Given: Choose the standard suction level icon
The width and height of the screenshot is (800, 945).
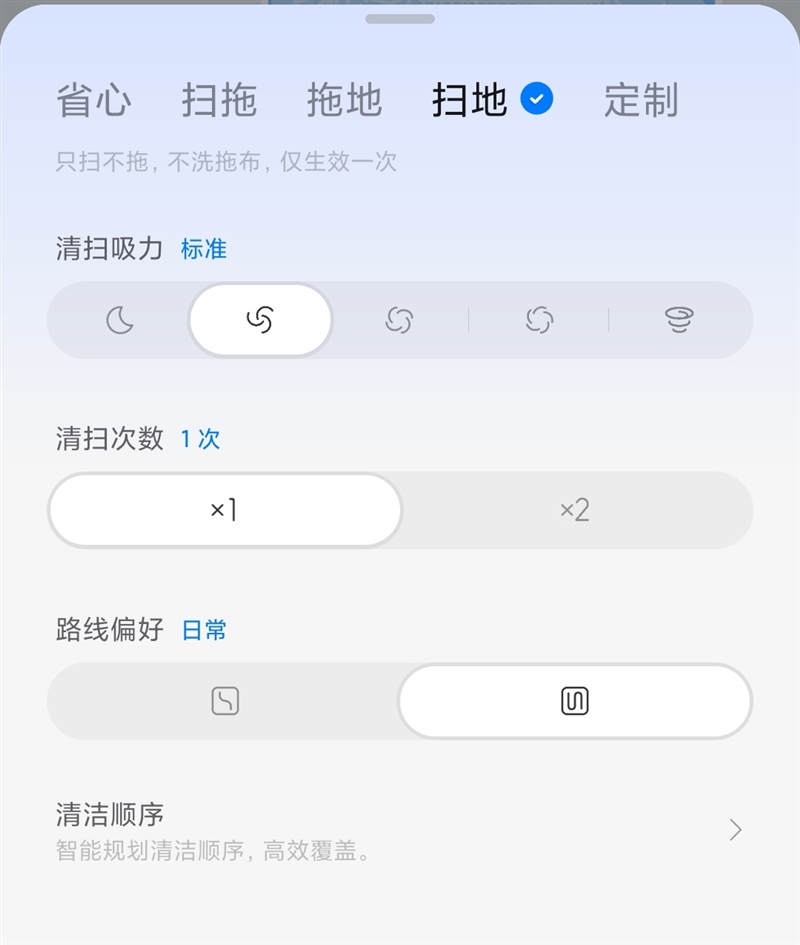Looking at the screenshot, I should point(260,320).
